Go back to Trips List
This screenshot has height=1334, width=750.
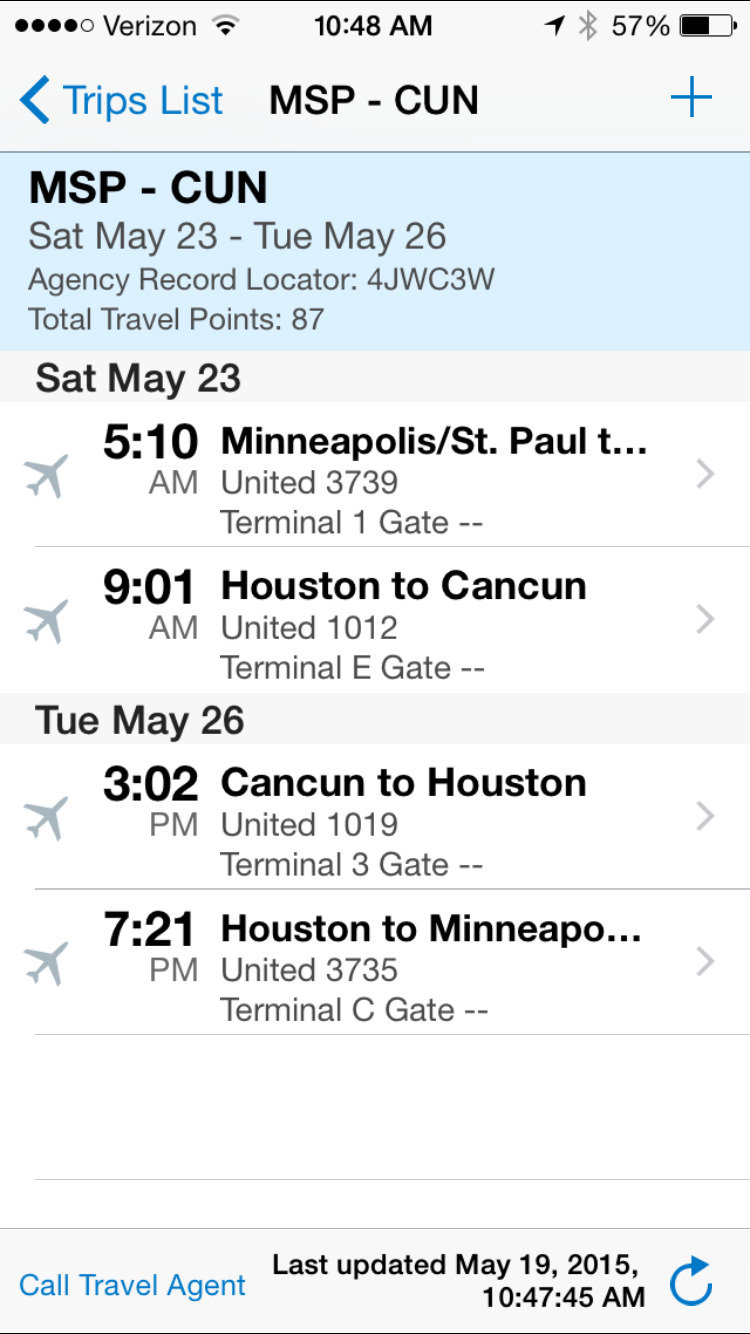(122, 101)
